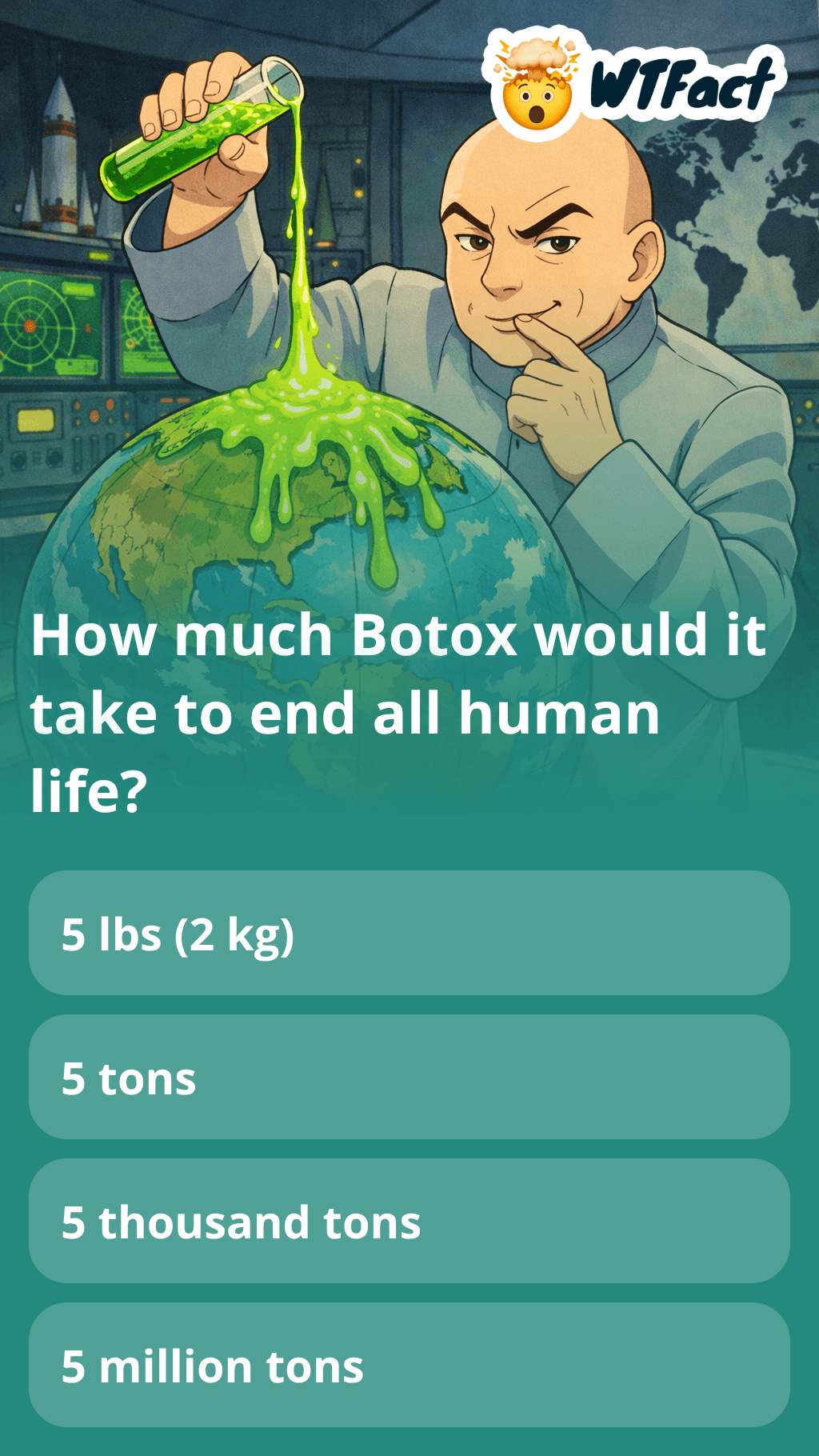Click the third answer option card
Screen dimensions: 819x1456
tap(409, 1222)
